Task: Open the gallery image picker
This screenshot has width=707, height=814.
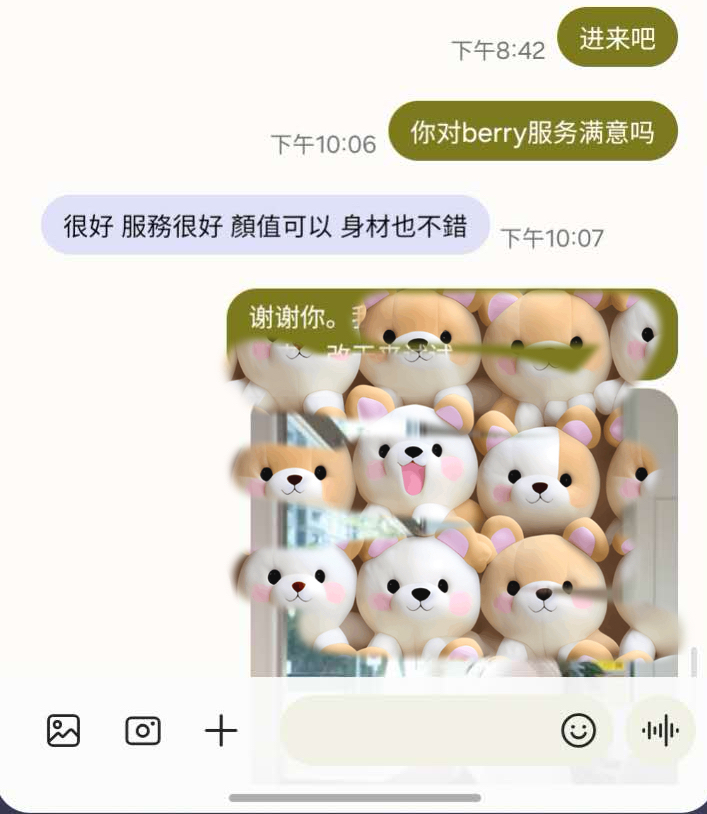Action: tap(63, 731)
